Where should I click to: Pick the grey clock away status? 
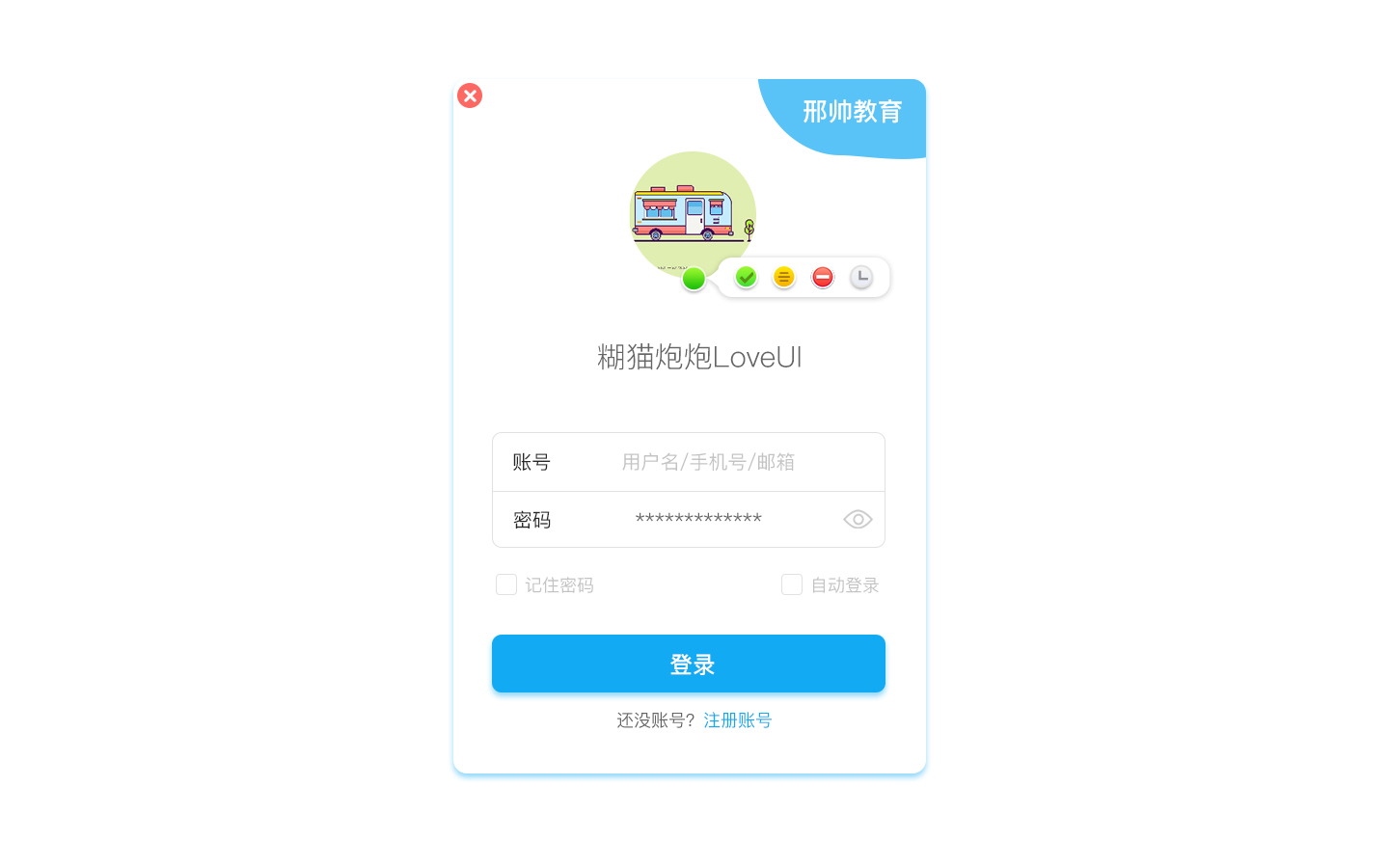[861, 278]
